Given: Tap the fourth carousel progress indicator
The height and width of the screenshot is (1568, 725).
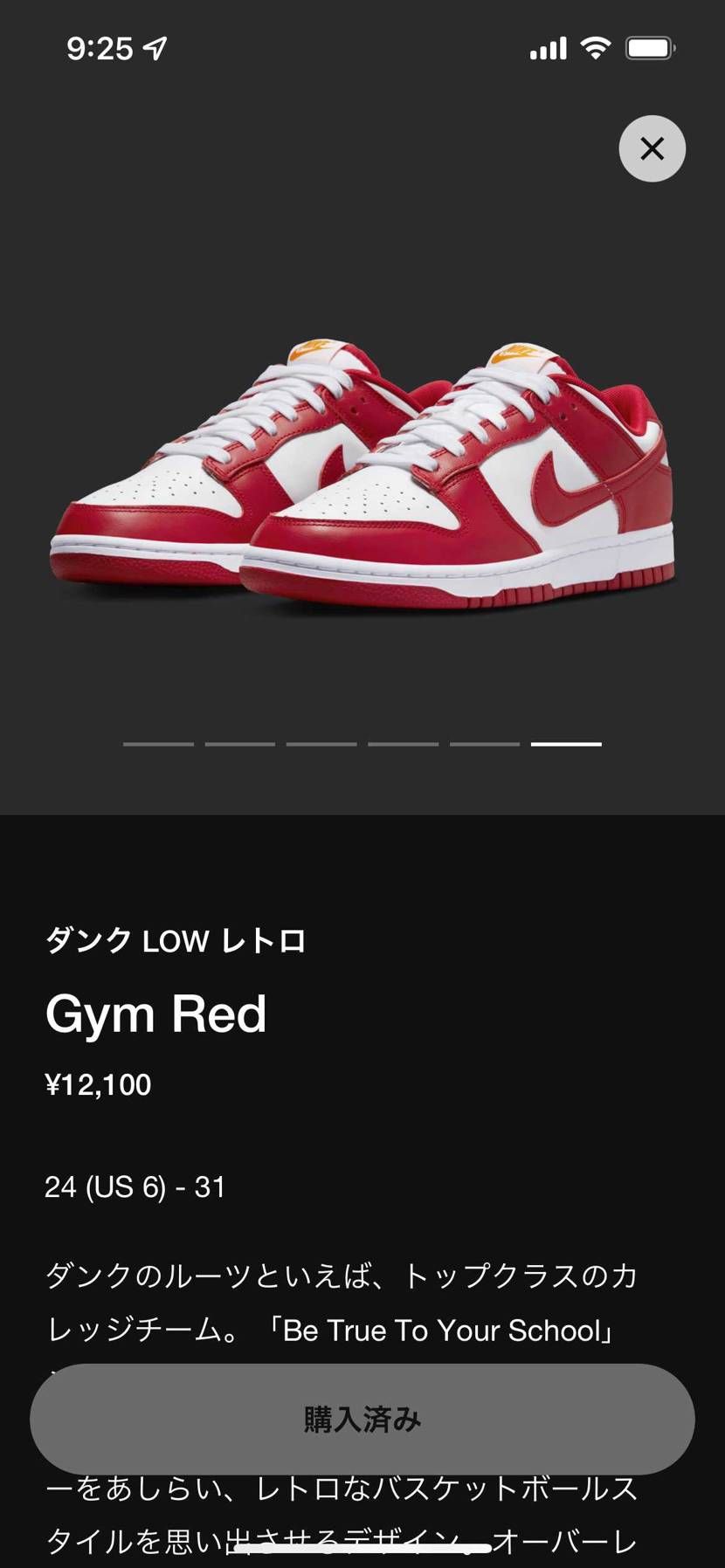Looking at the screenshot, I should click(x=404, y=745).
